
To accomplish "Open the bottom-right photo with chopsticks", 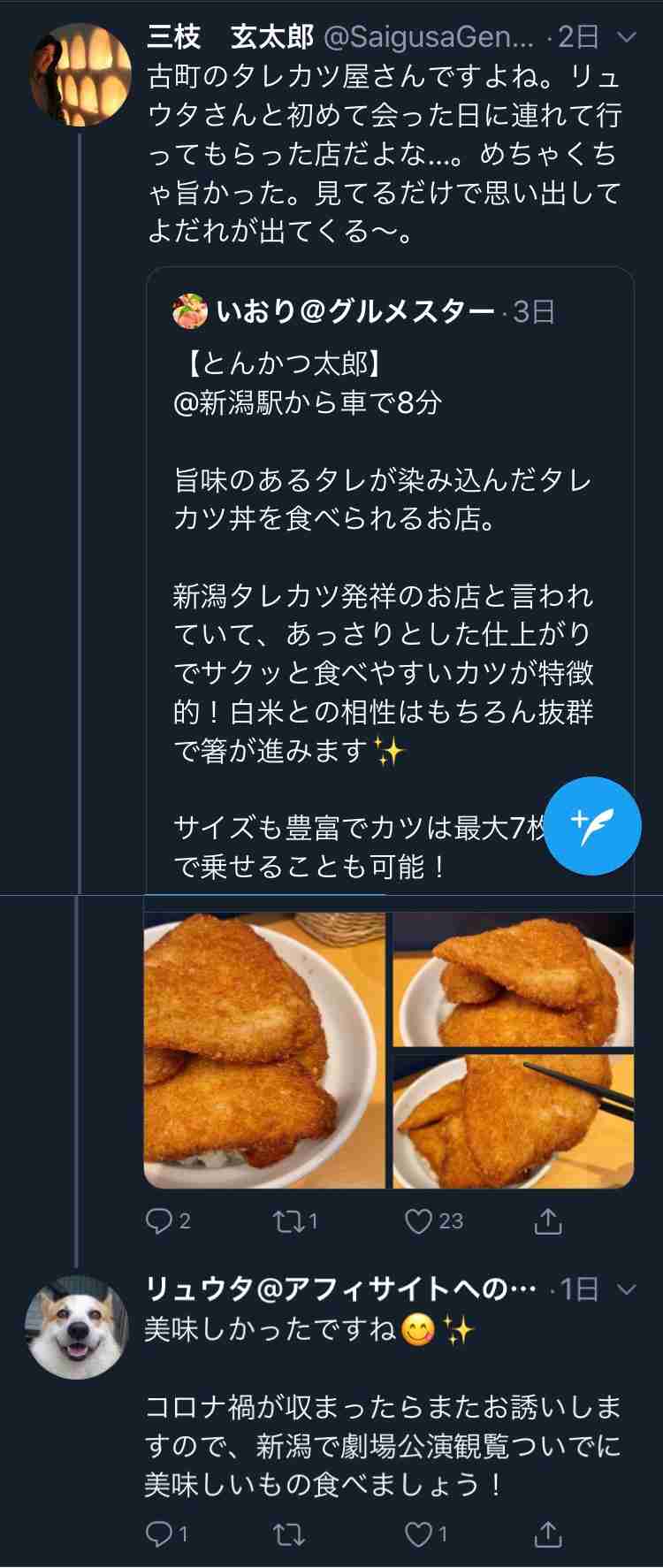I will click(513, 1122).
